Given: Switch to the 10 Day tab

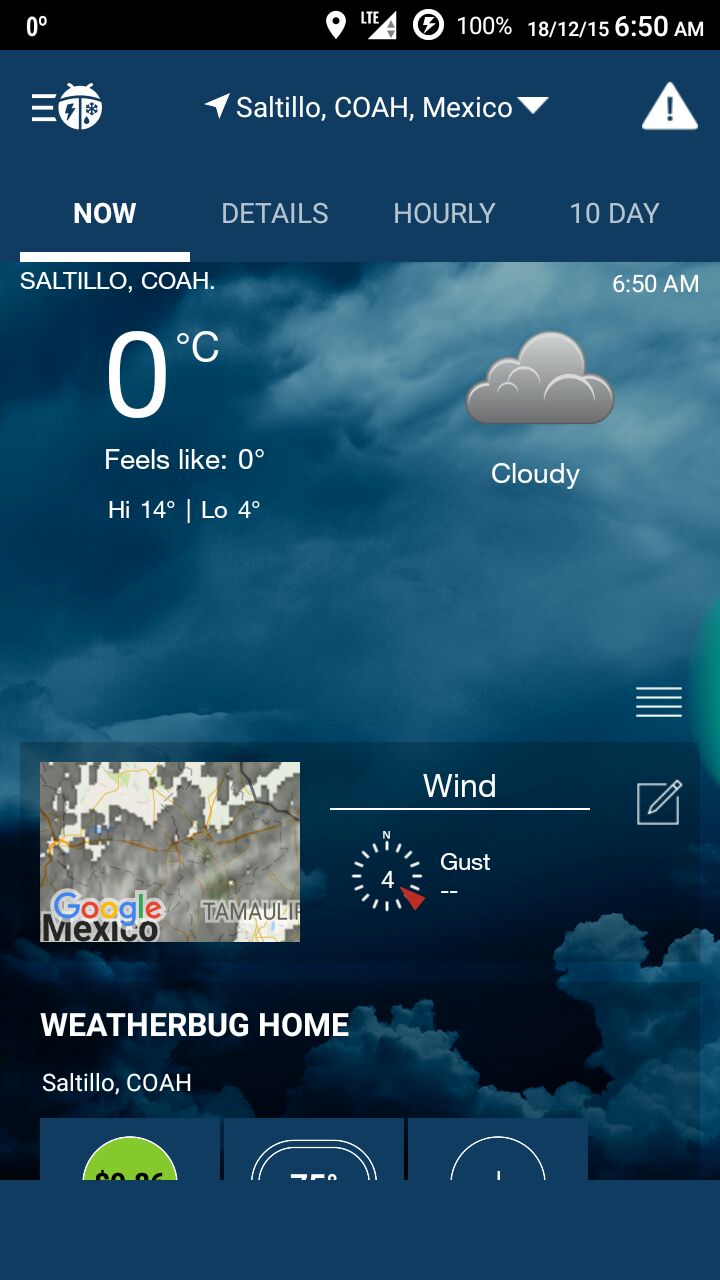Looking at the screenshot, I should 614,213.
